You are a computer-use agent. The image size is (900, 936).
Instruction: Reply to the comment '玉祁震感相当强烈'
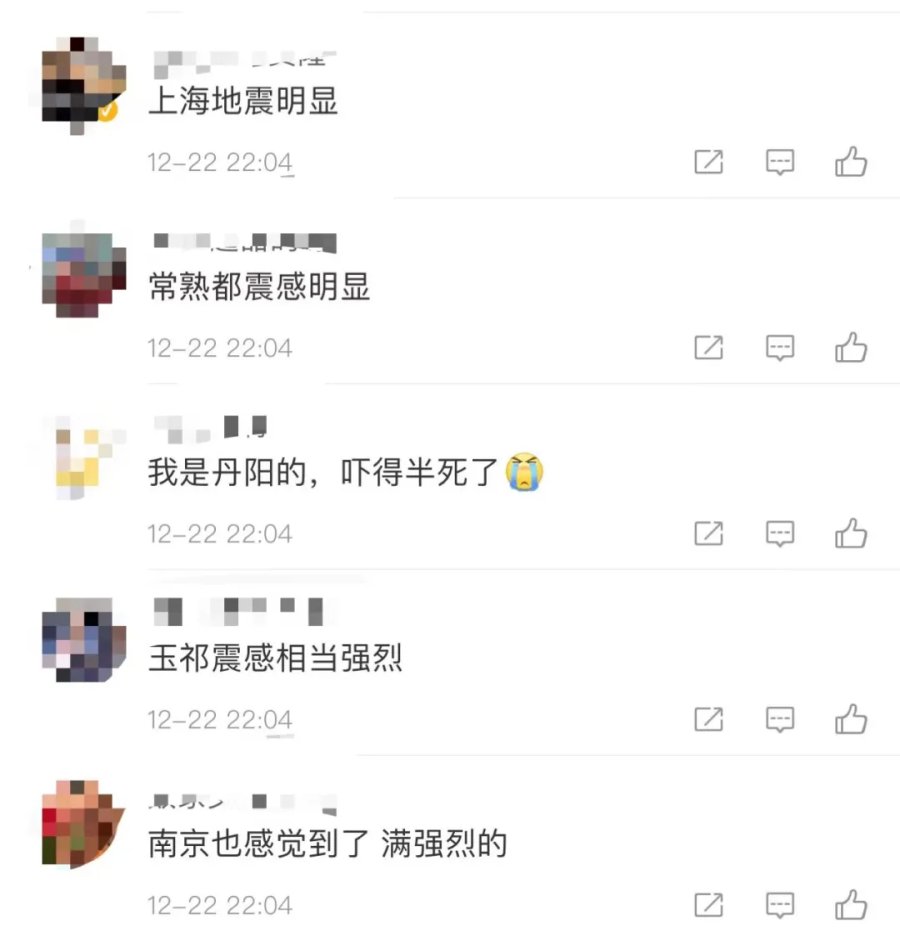pyautogui.click(x=780, y=719)
